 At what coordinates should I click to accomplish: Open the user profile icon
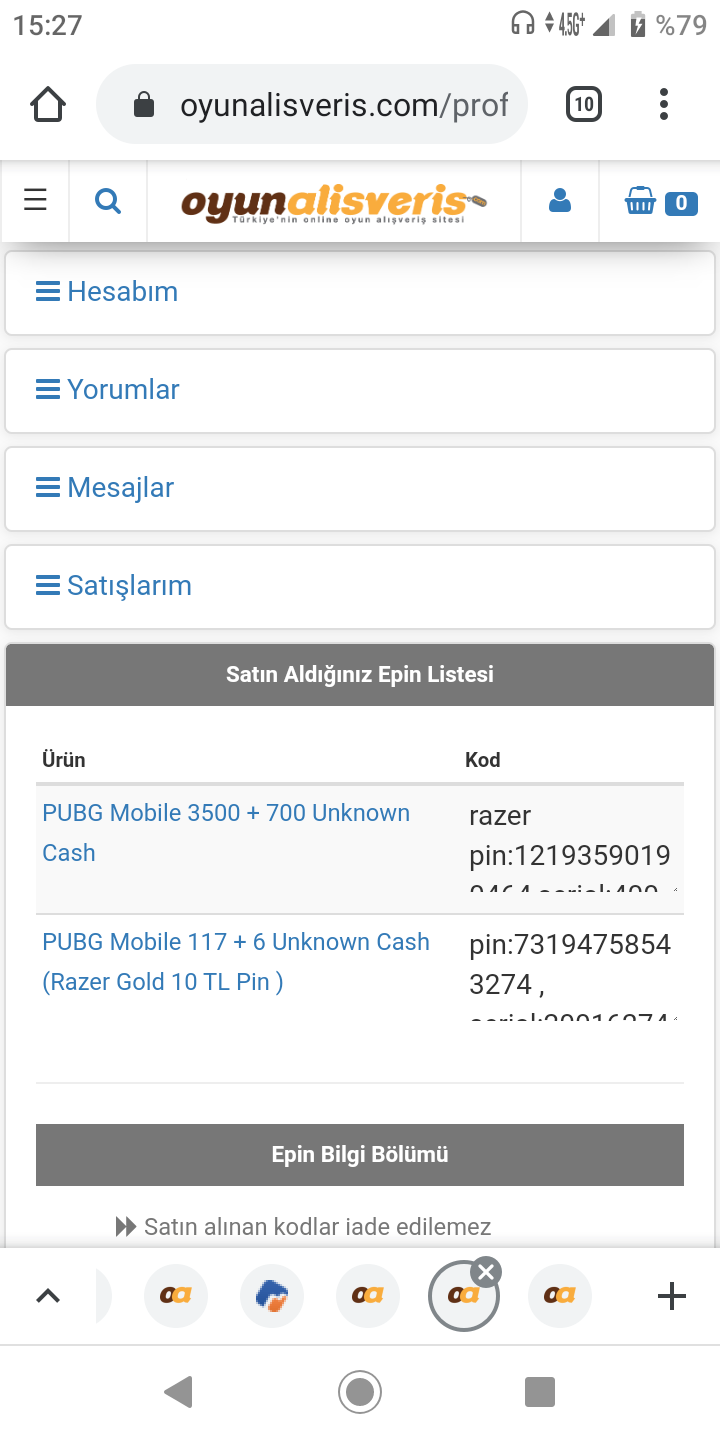560,201
